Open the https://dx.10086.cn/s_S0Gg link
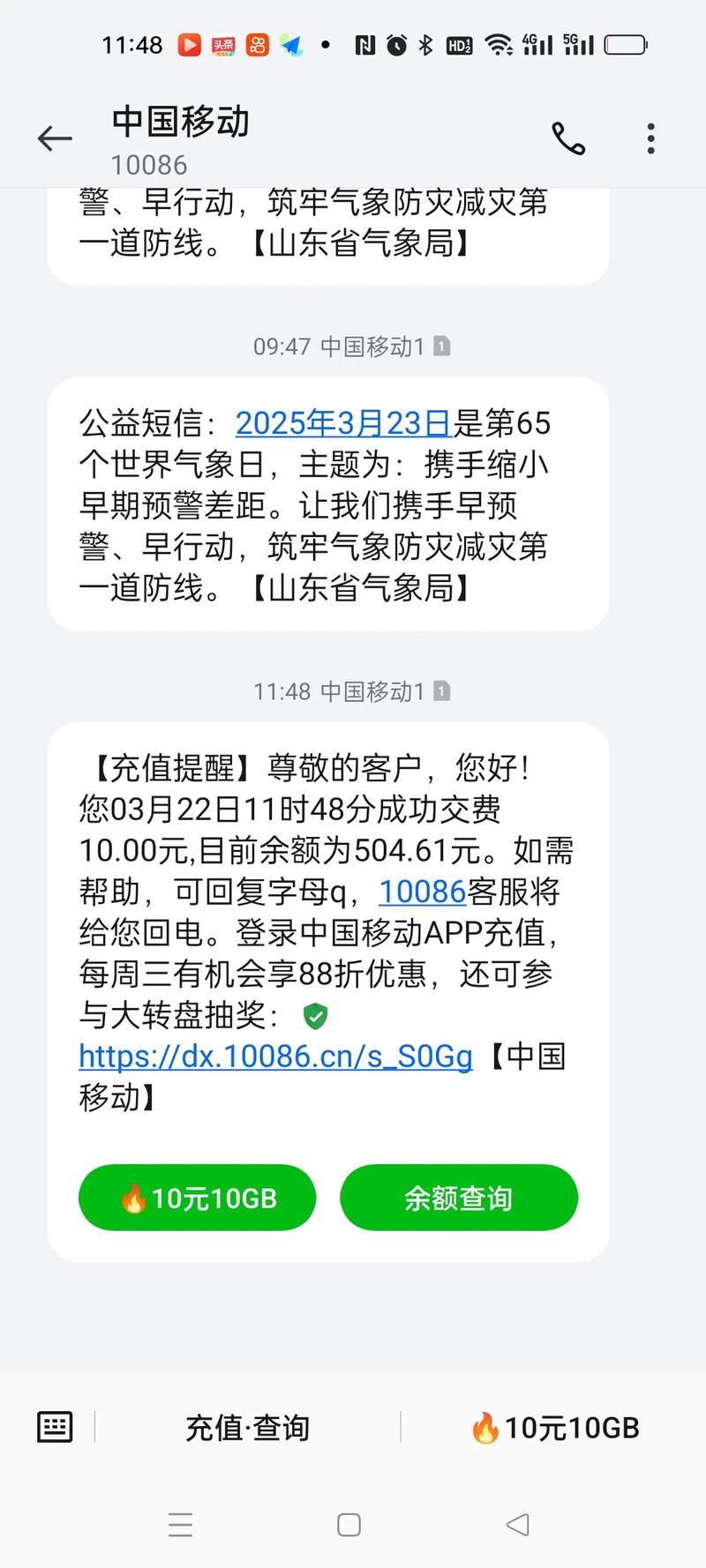Screen dimensions: 706x1568 (x=275, y=1057)
